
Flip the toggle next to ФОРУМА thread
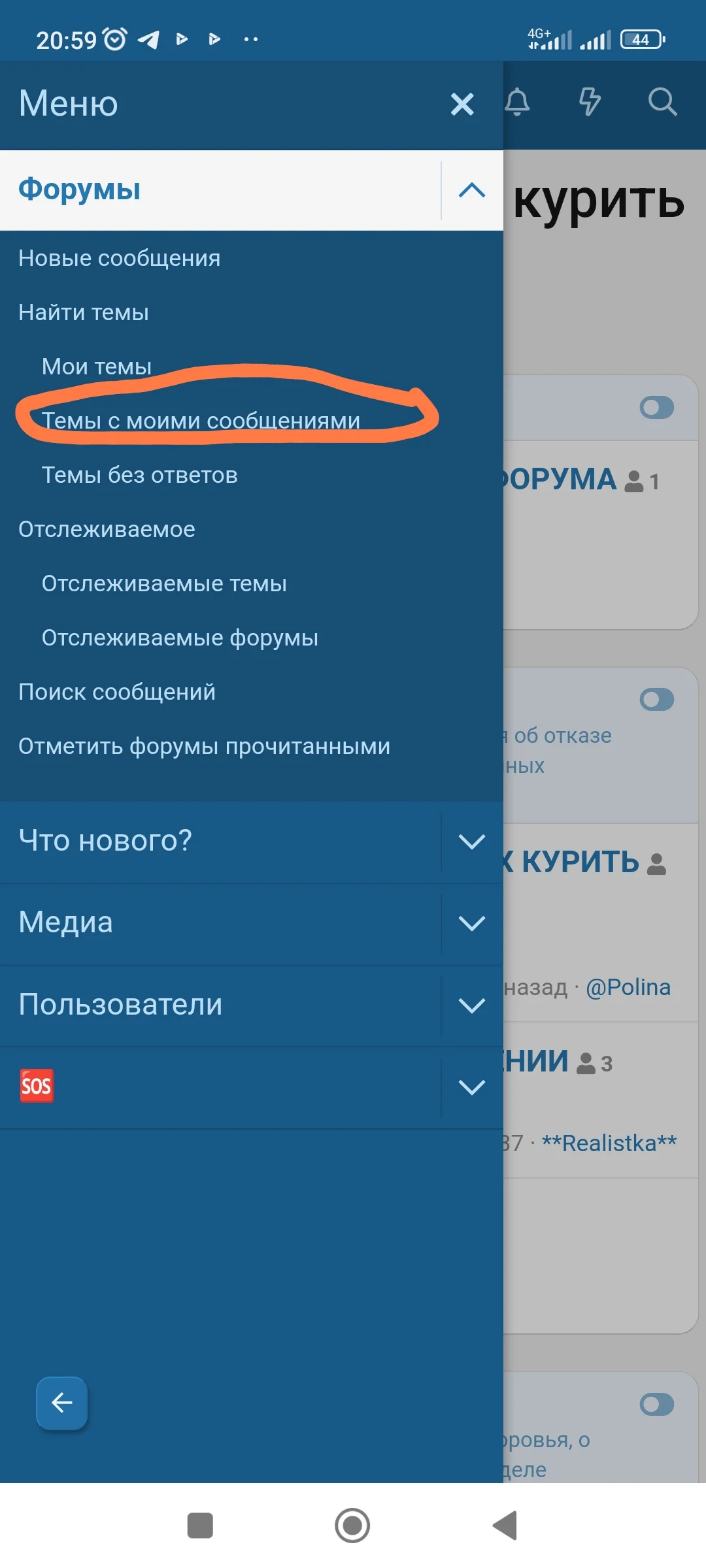pos(656,406)
